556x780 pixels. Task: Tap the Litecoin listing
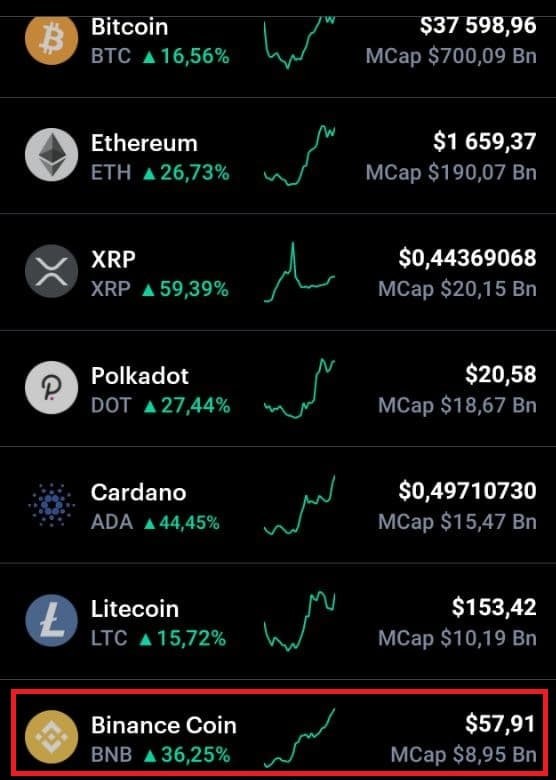278,621
